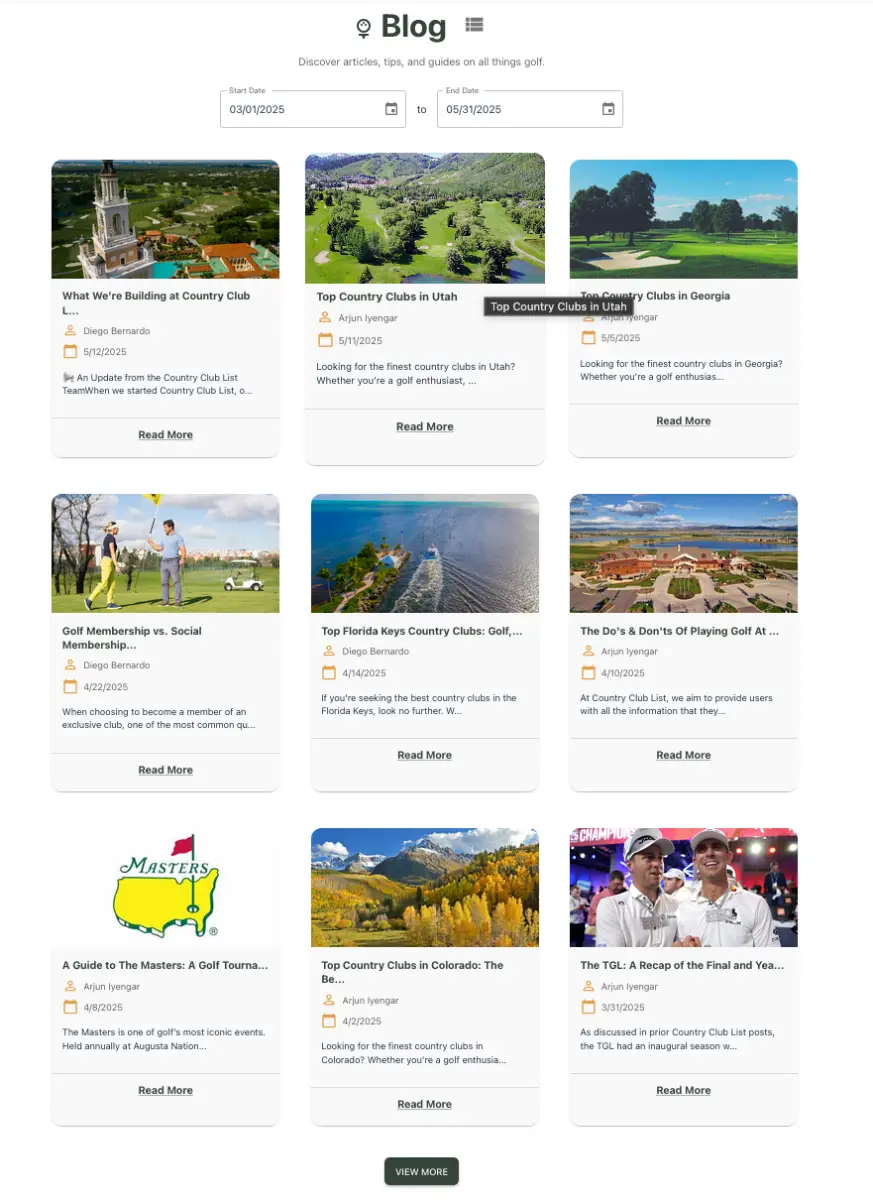Click the Masters logo thumbnail
The image size is (873, 1200).
tap(165, 887)
